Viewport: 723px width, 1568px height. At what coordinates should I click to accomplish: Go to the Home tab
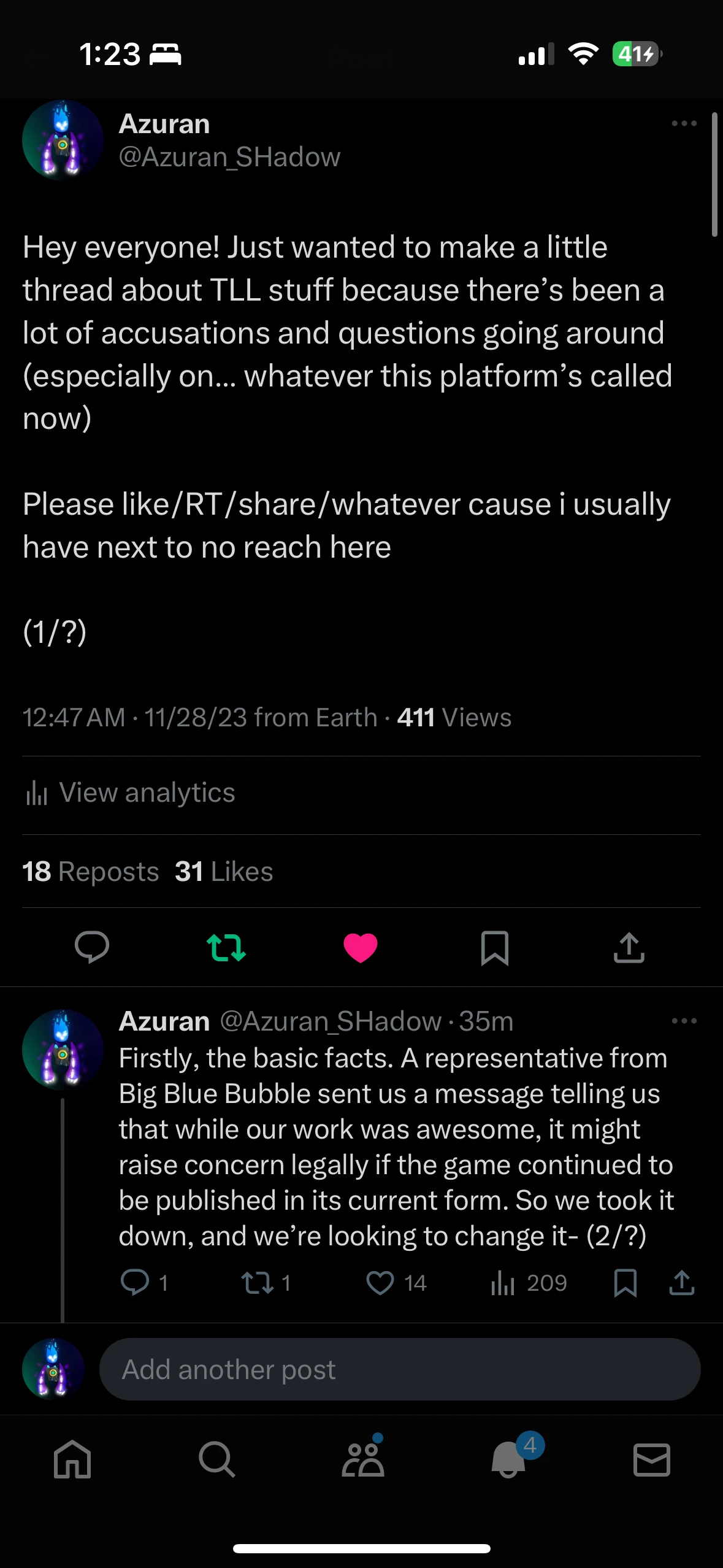pyautogui.click(x=72, y=1459)
